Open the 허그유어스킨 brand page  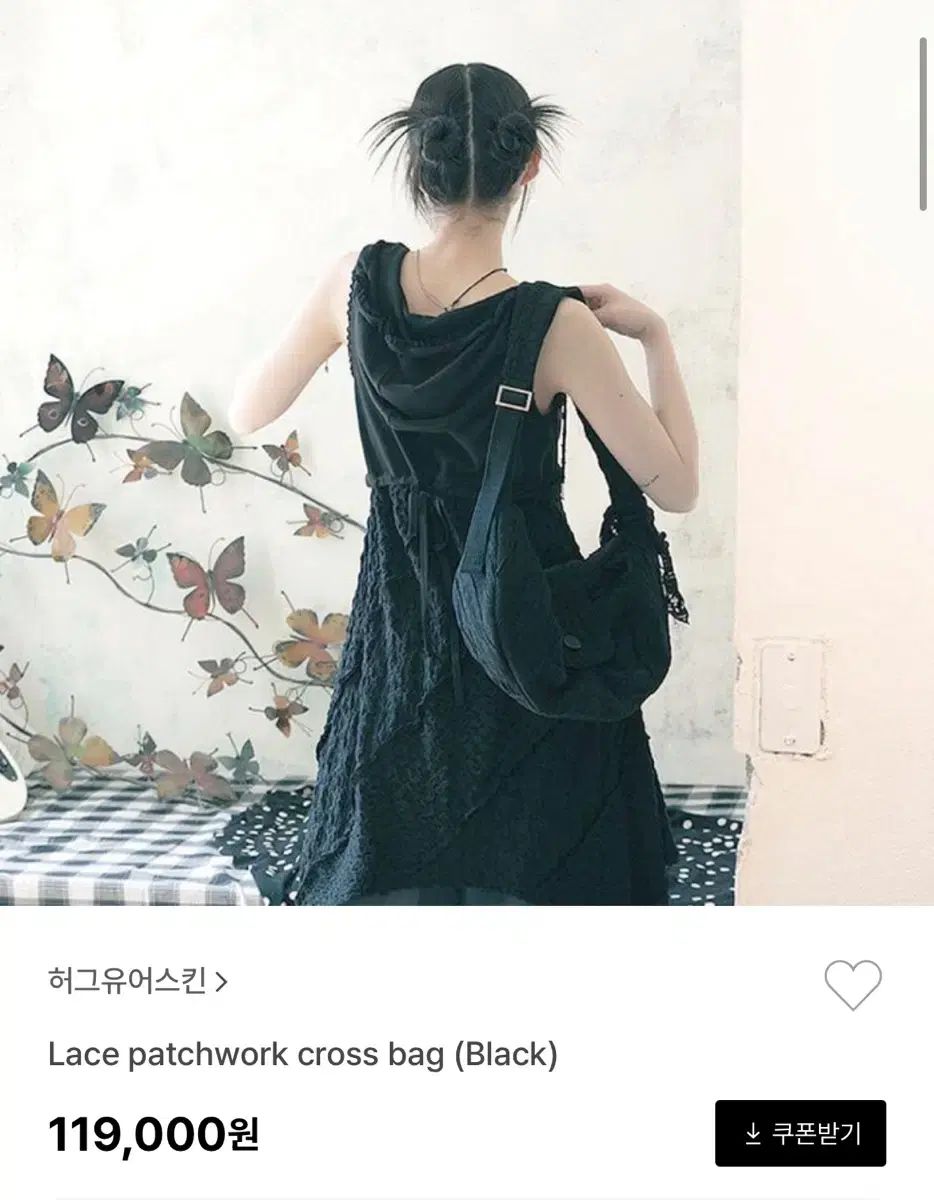coord(137,981)
